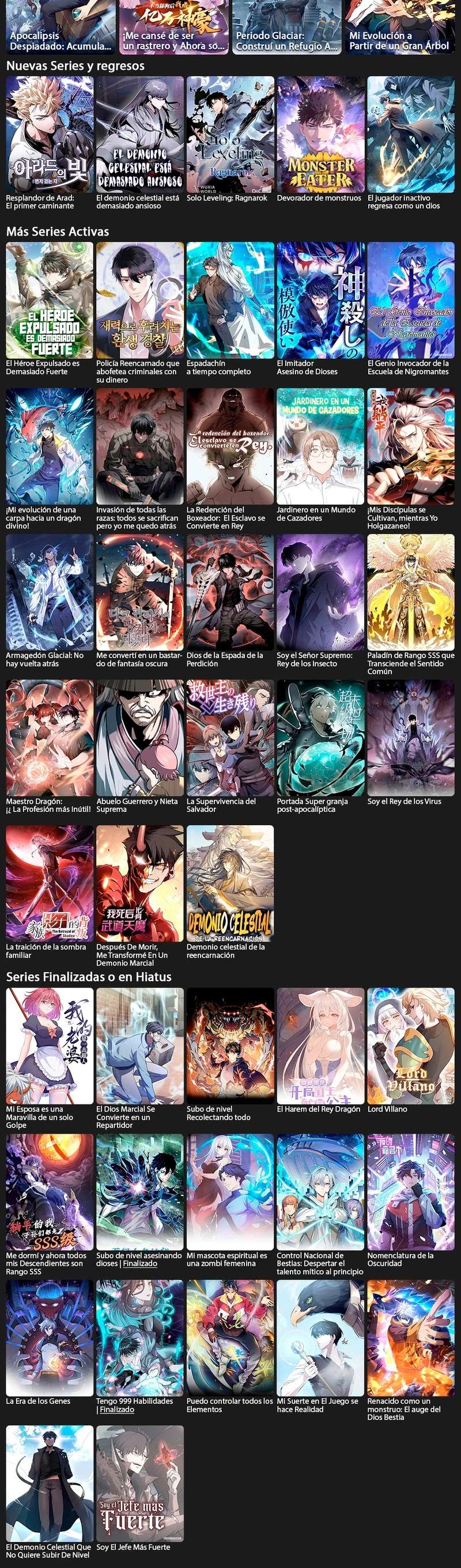Open La traición de la sombra familiar
The image size is (461, 1568).
click(50, 883)
